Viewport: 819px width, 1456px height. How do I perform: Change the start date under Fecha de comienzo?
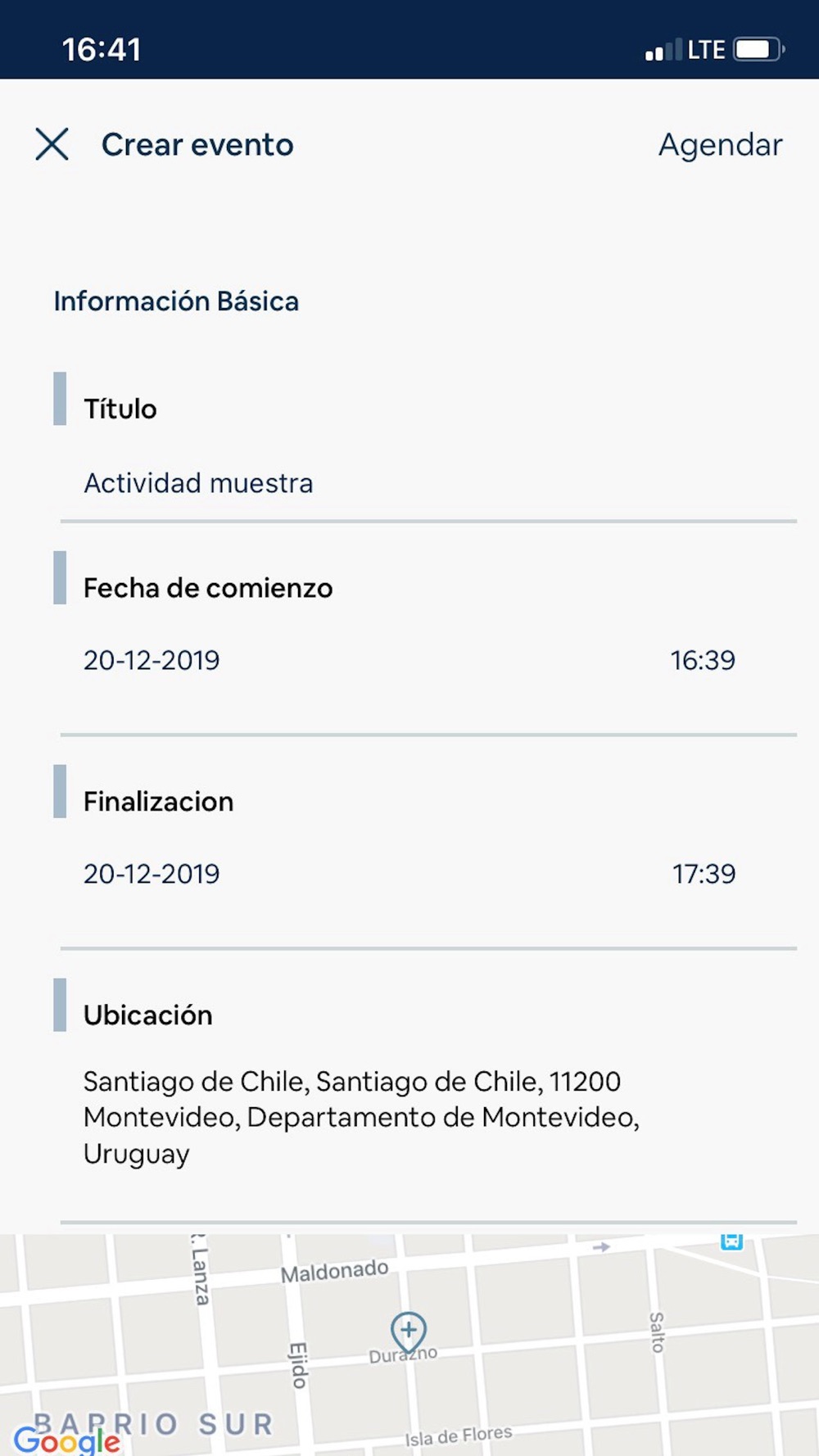coord(152,660)
